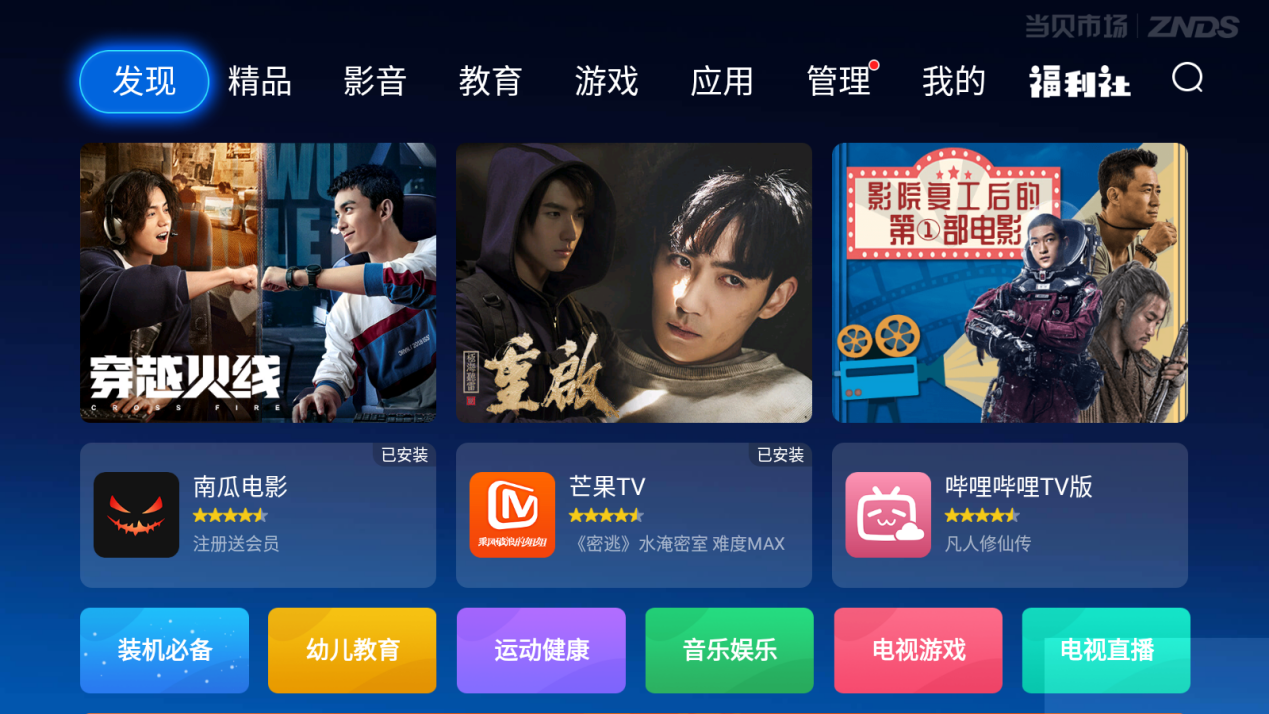Select the 应用 tab
1269x714 pixels.
[721, 81]
